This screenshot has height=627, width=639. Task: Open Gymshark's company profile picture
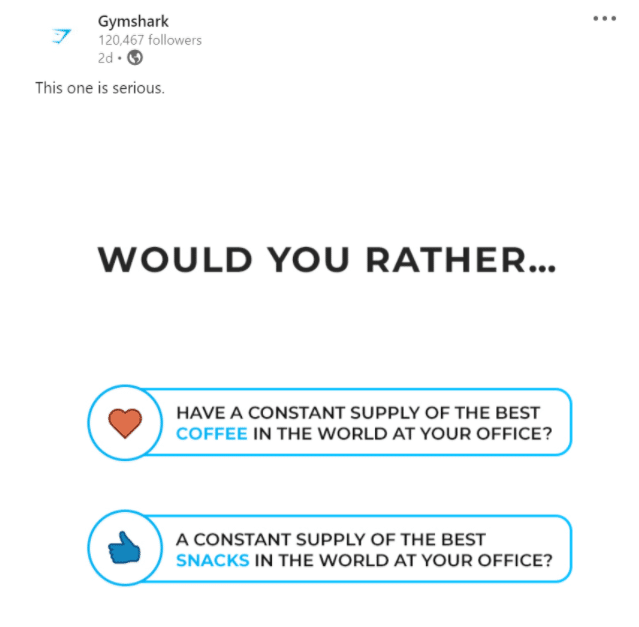[62, 37]
